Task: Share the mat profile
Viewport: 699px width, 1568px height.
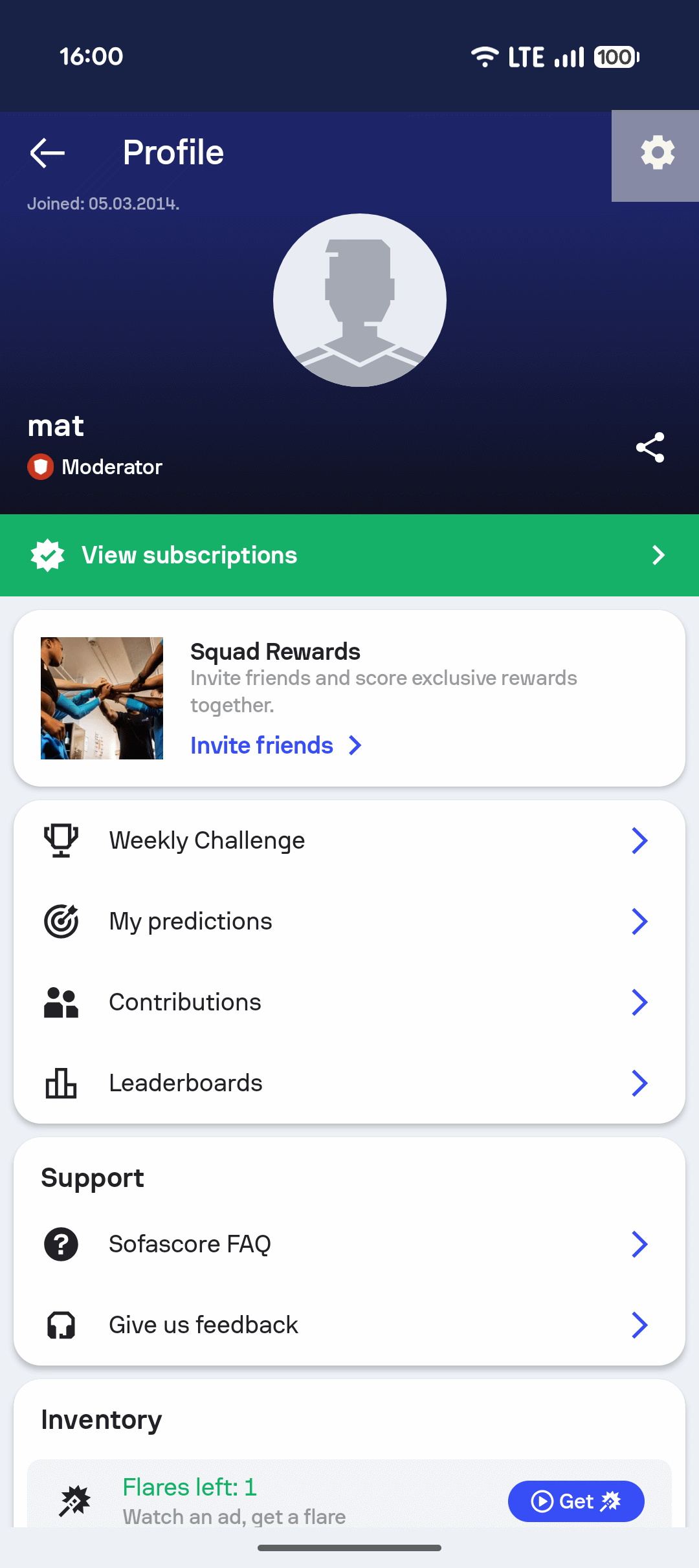Action: [650, 448]
